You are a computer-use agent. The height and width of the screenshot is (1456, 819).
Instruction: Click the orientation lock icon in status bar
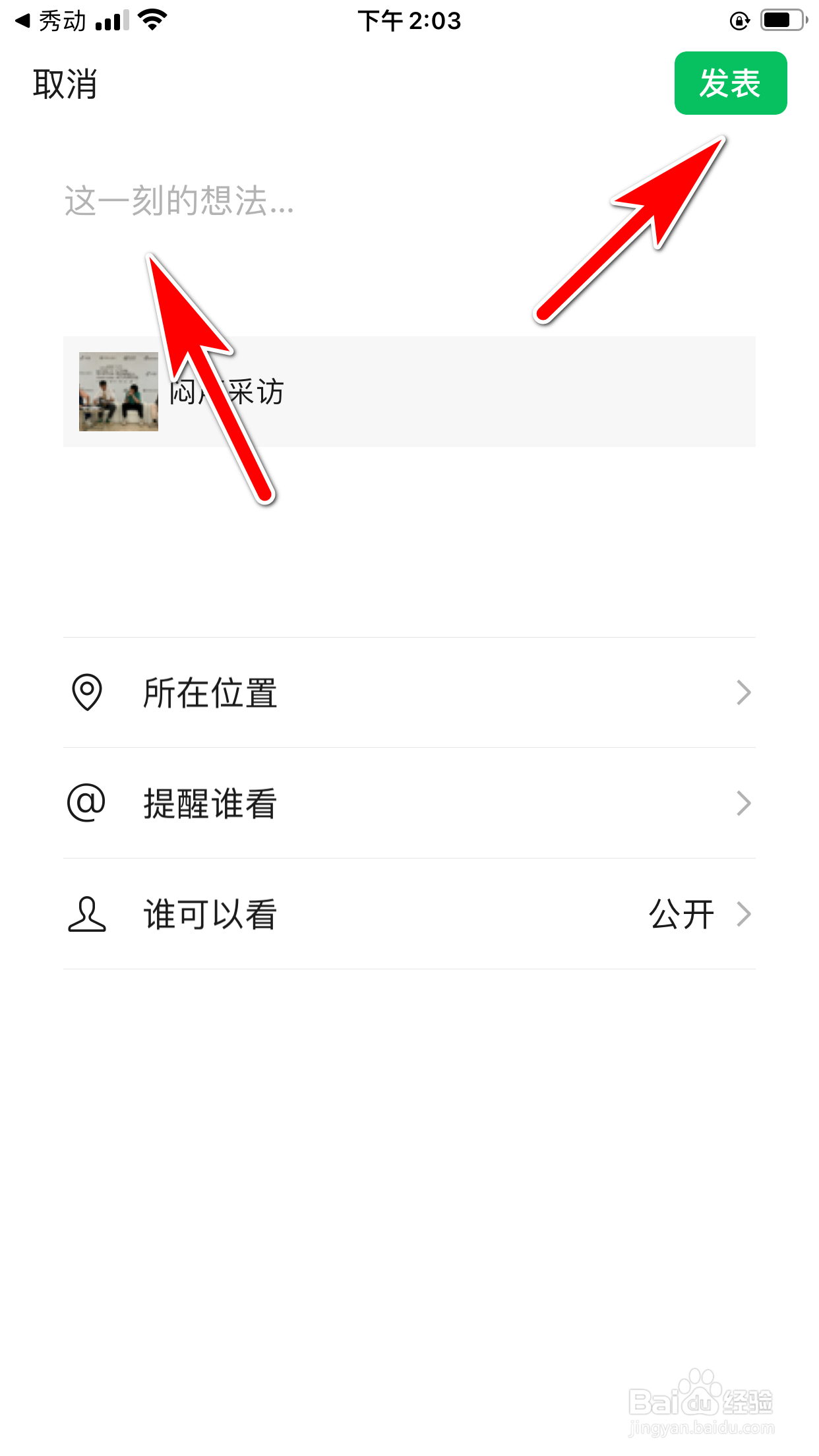click(x=739, y=20)
